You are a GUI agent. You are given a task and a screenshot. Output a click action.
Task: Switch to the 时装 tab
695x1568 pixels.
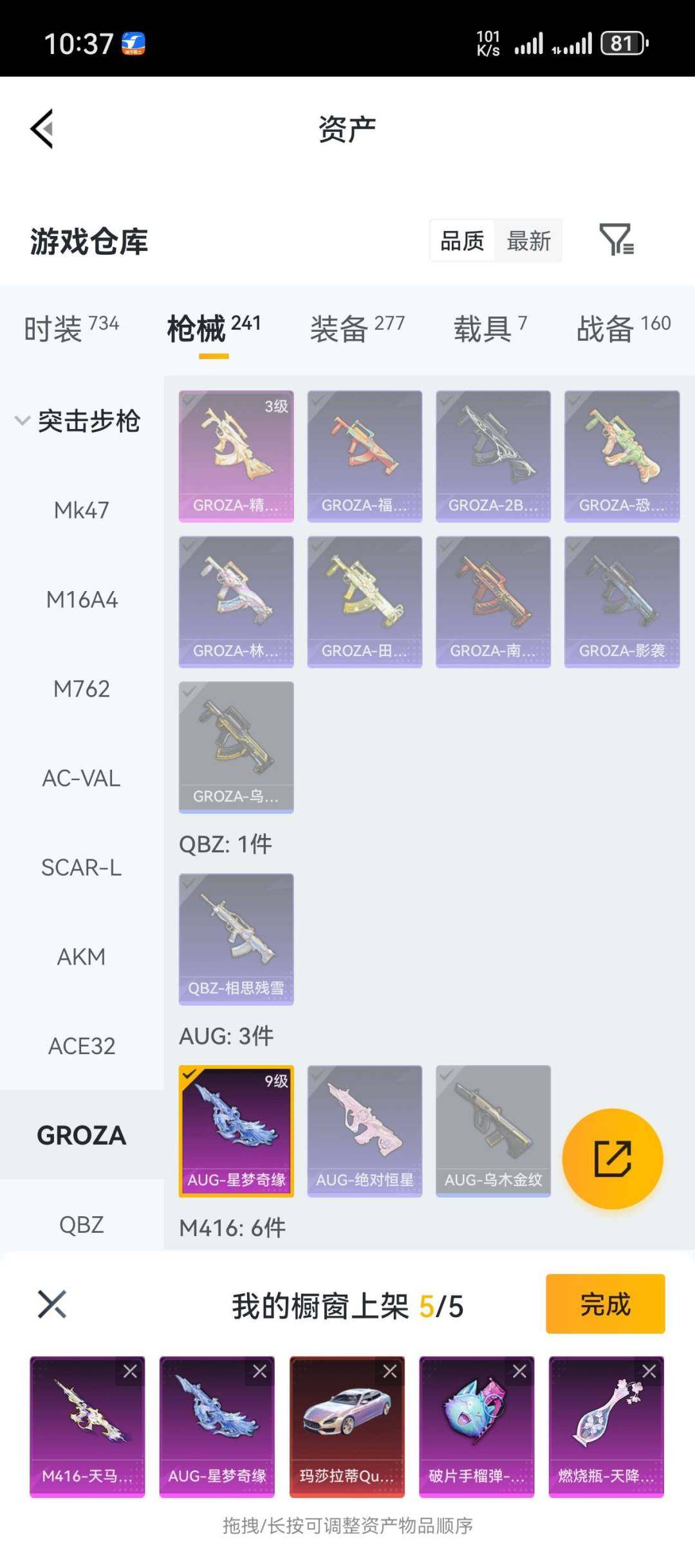(71, 329)
